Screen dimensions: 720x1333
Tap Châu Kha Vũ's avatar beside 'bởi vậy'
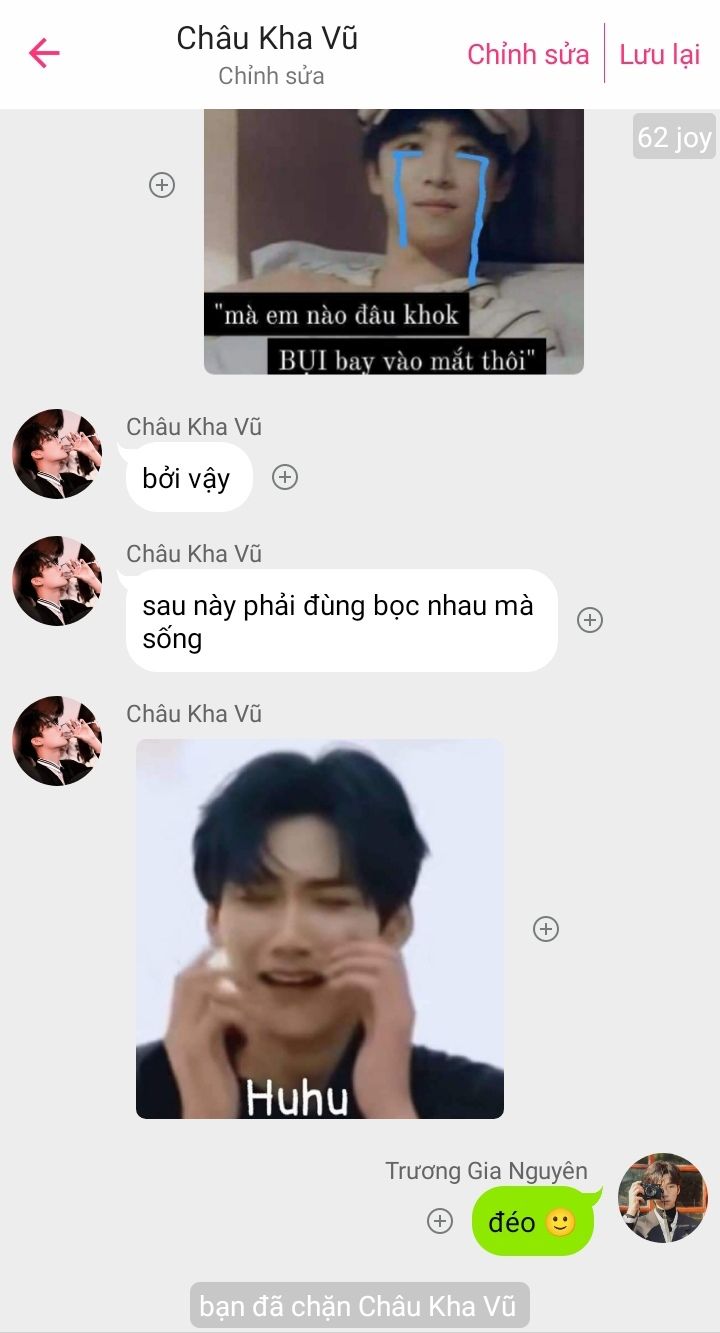point(57,454)
